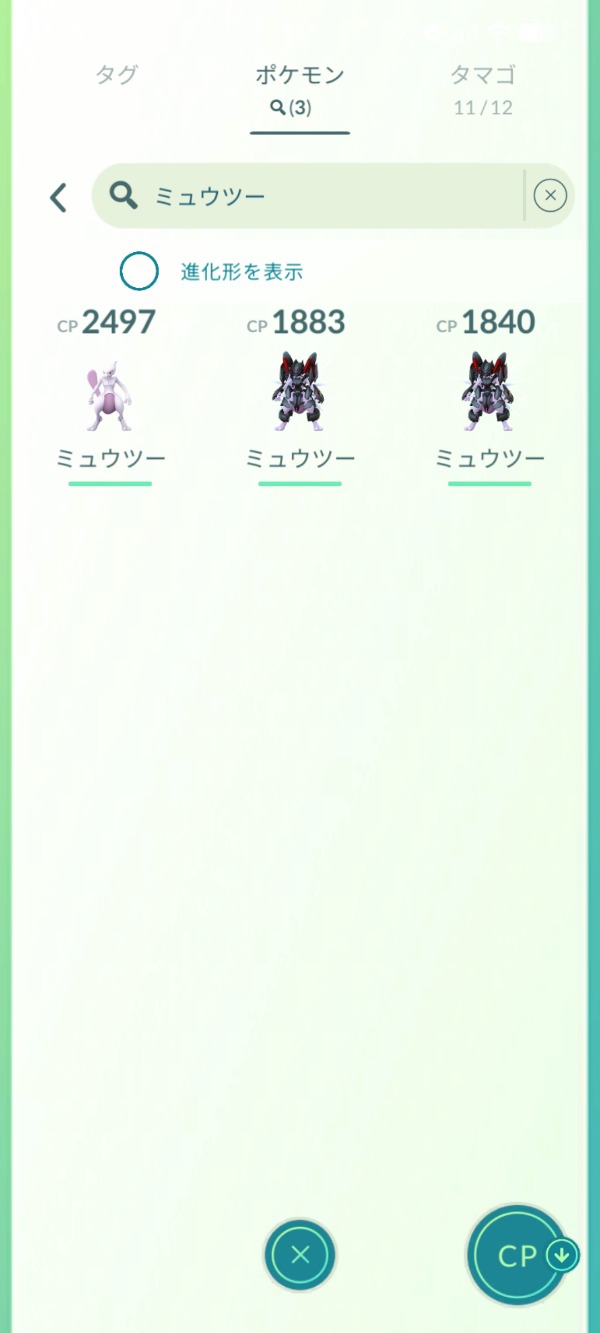Open the ミュウツー with CP 2497
The image size is (600, 1333).
pyautogui.click(x=110, y=396)
